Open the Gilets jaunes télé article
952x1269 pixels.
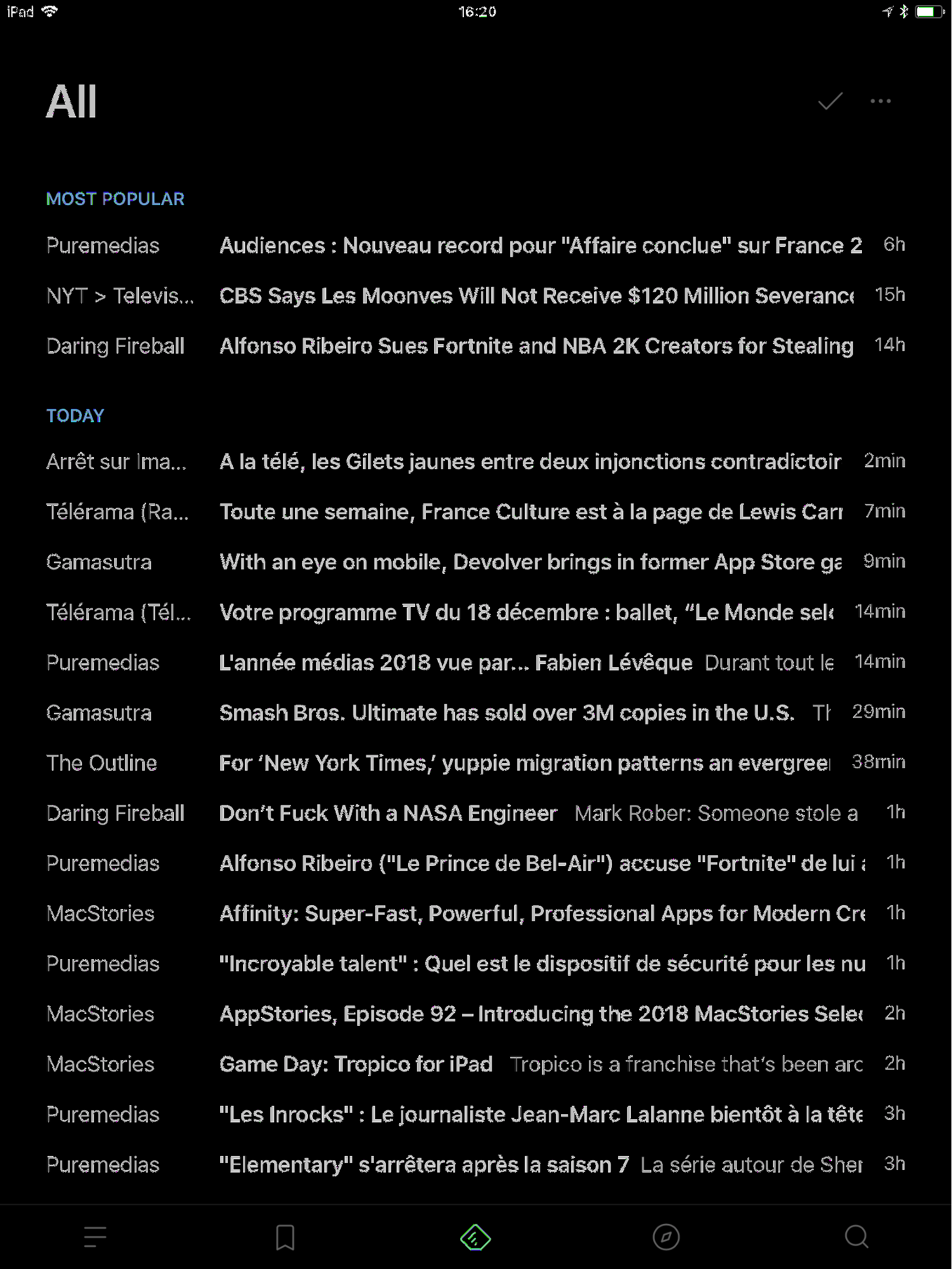pos(530,462)
